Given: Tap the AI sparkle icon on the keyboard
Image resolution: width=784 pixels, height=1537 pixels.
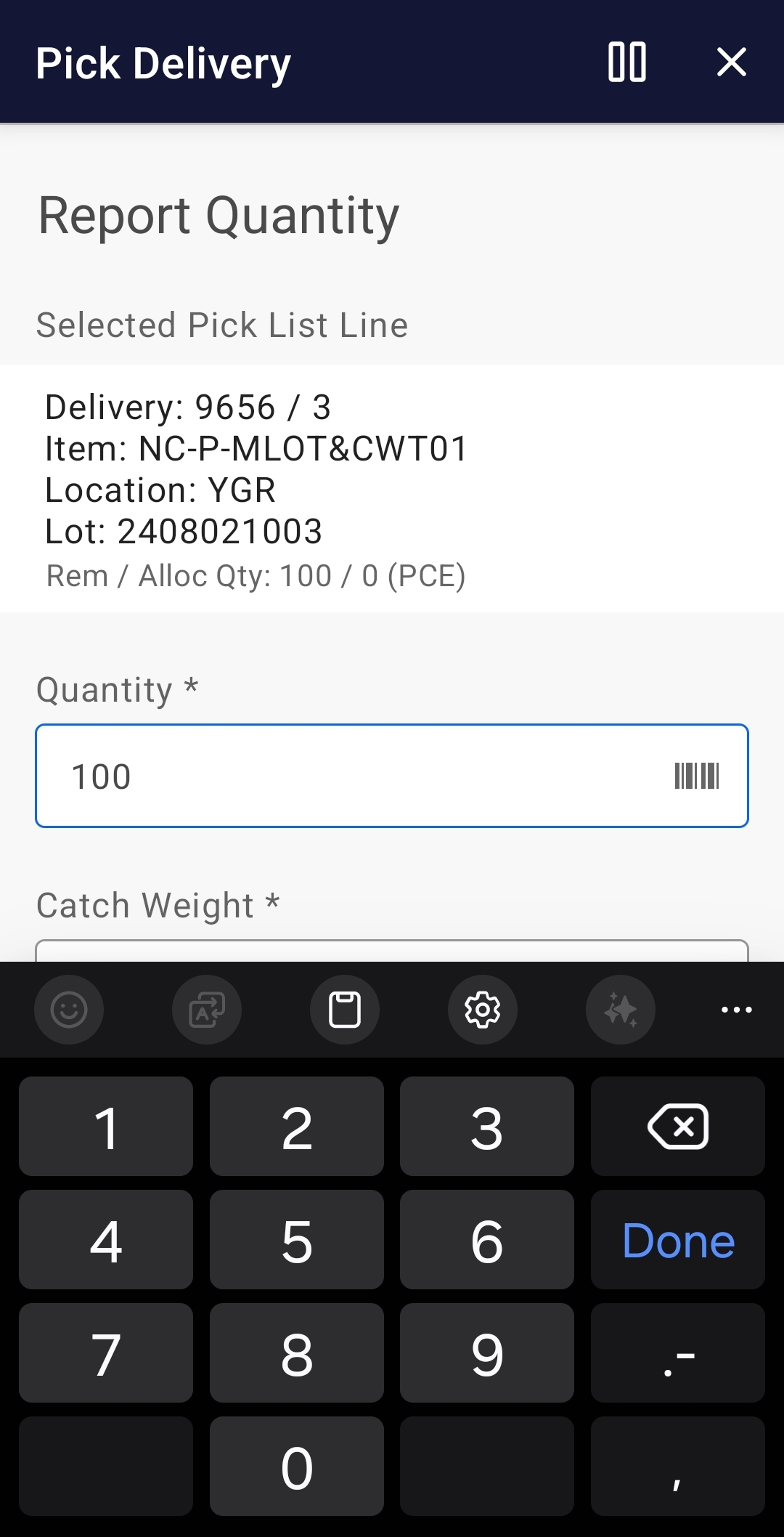Looking at the screenshot, I should tap(620, 1009).
